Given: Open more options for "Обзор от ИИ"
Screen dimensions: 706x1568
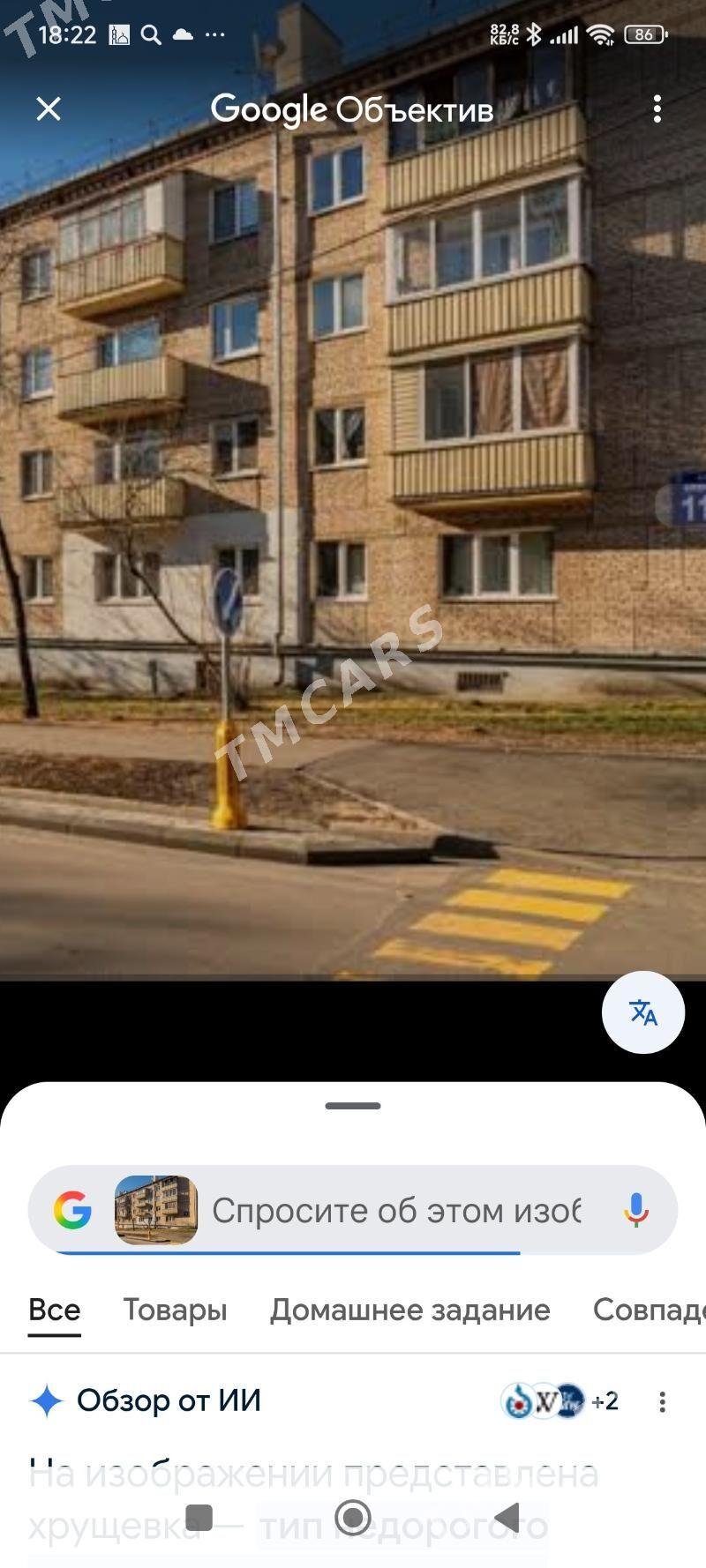Looking at the screenshot, I should pos(663,1401).
